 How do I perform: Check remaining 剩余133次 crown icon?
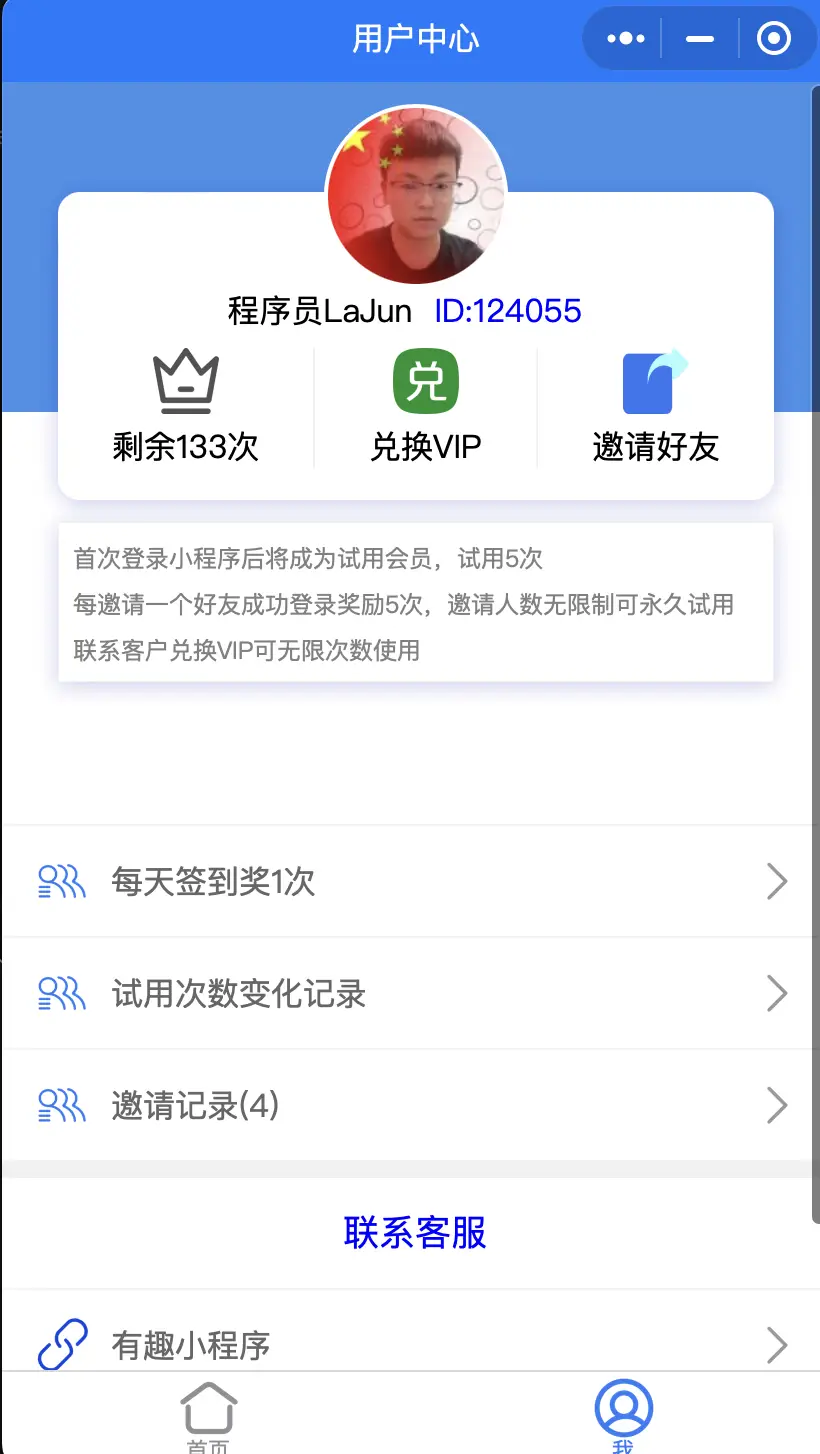pos(186,382)
